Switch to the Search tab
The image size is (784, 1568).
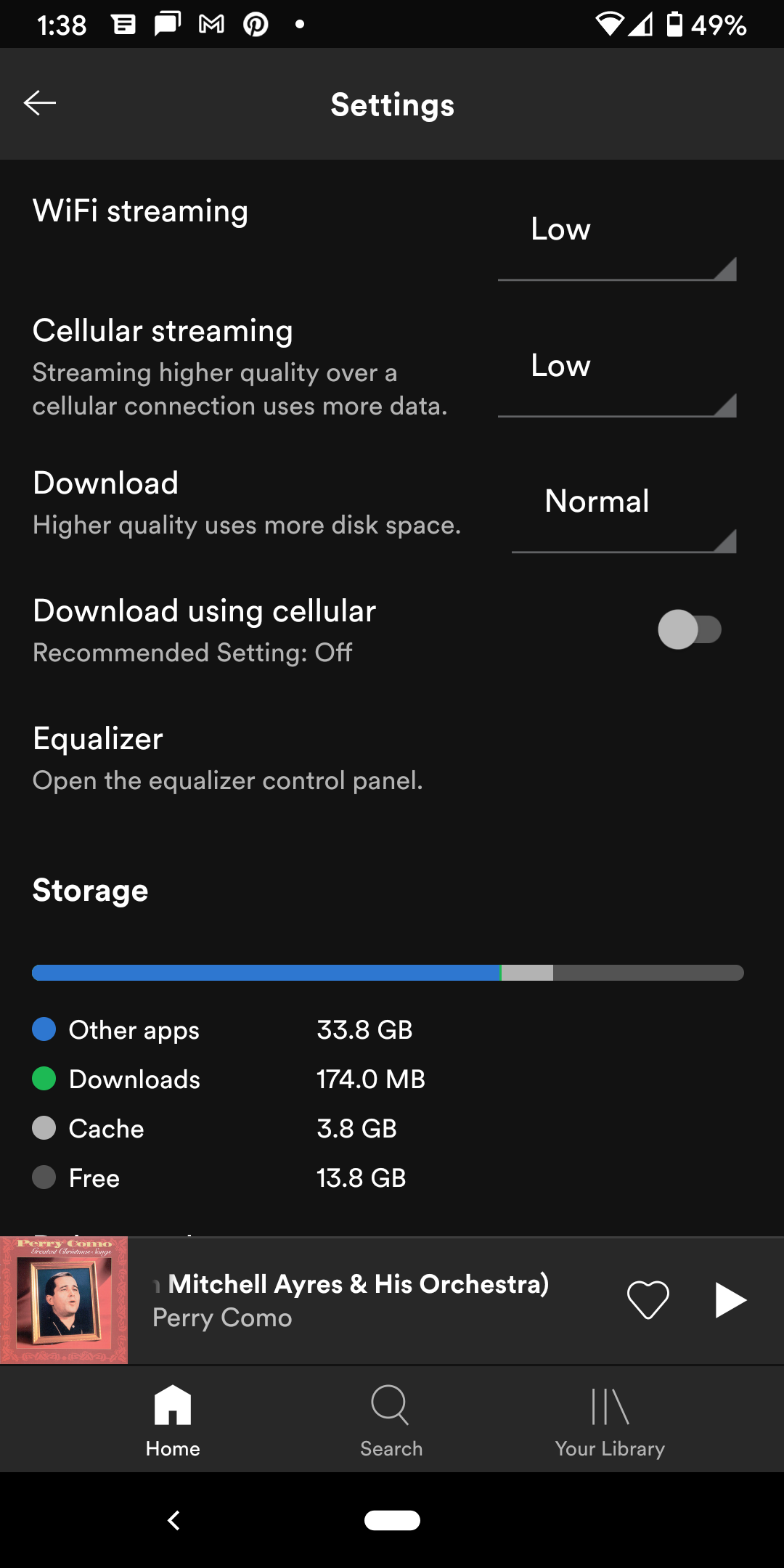coord(391,1421)
